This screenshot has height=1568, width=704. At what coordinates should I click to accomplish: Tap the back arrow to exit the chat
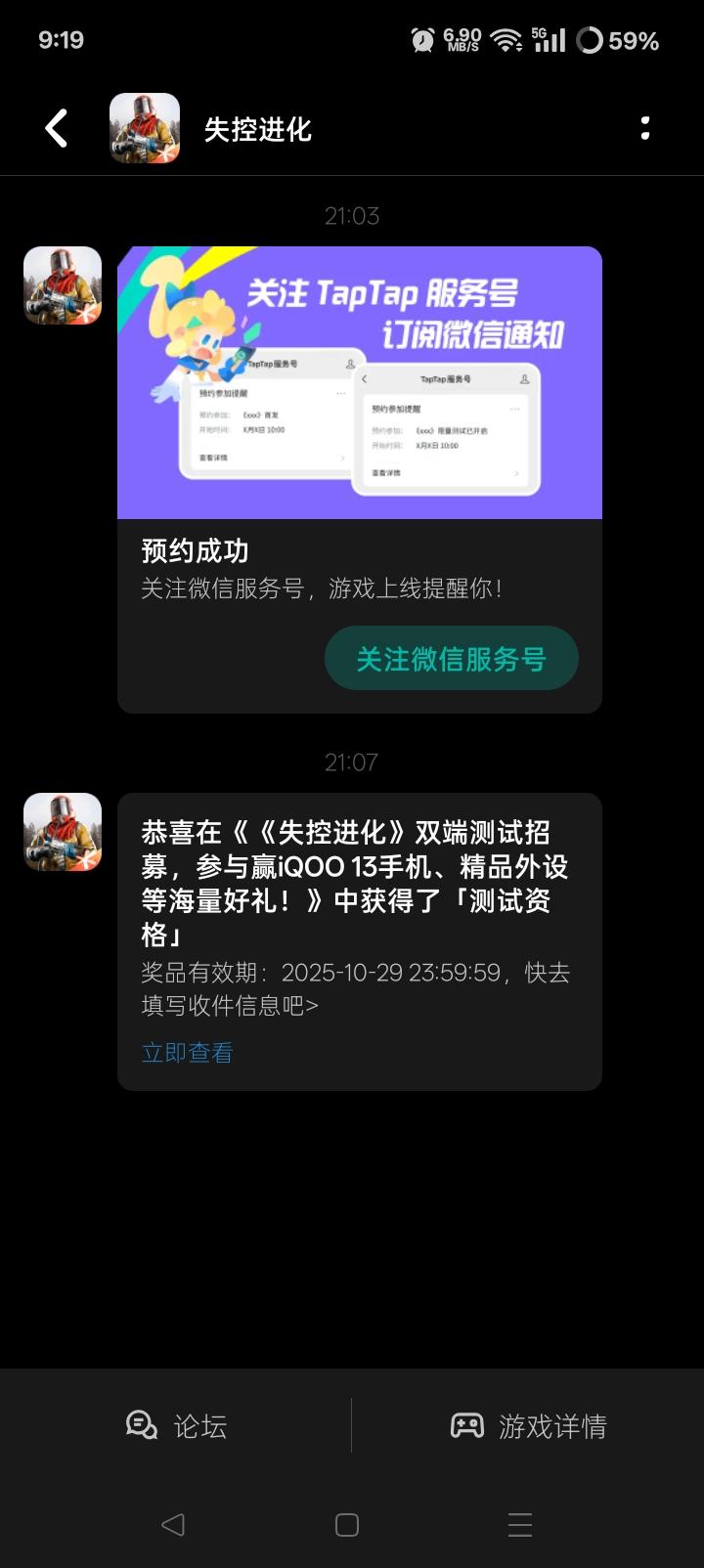click(56, 127)
